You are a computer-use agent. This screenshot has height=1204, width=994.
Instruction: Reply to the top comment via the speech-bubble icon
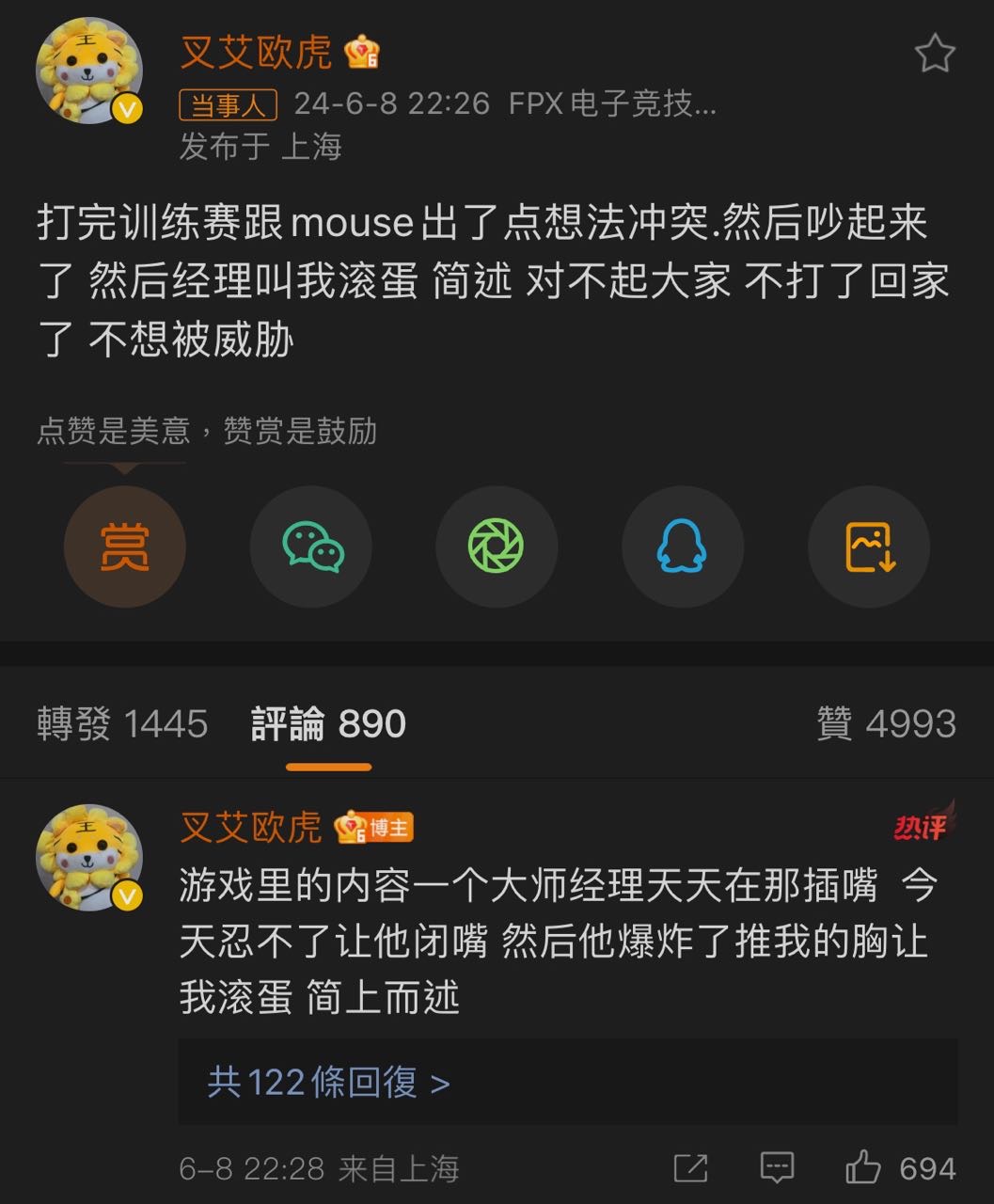coord(777,1168)
